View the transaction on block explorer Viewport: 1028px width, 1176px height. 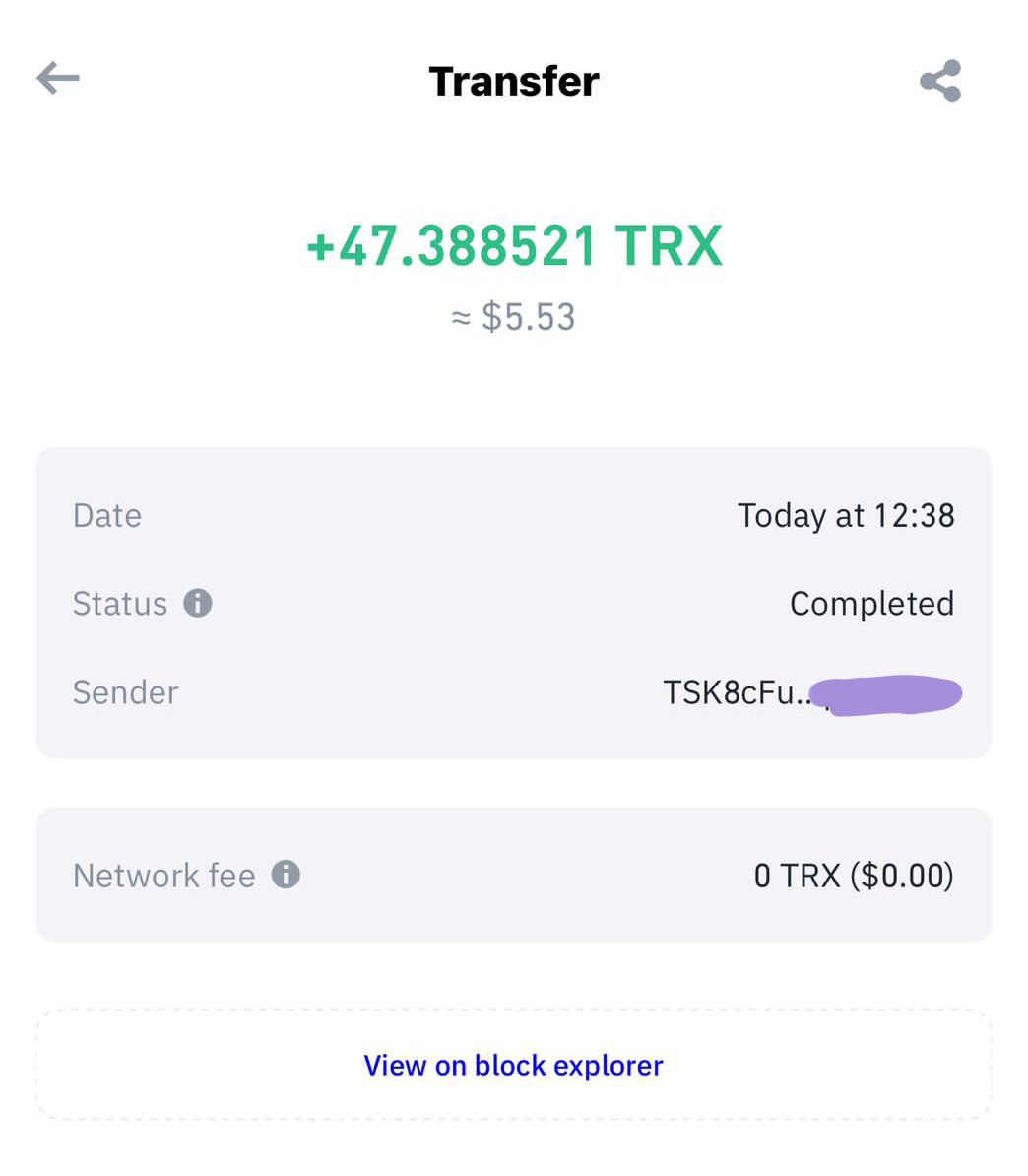click(513, 1065)
